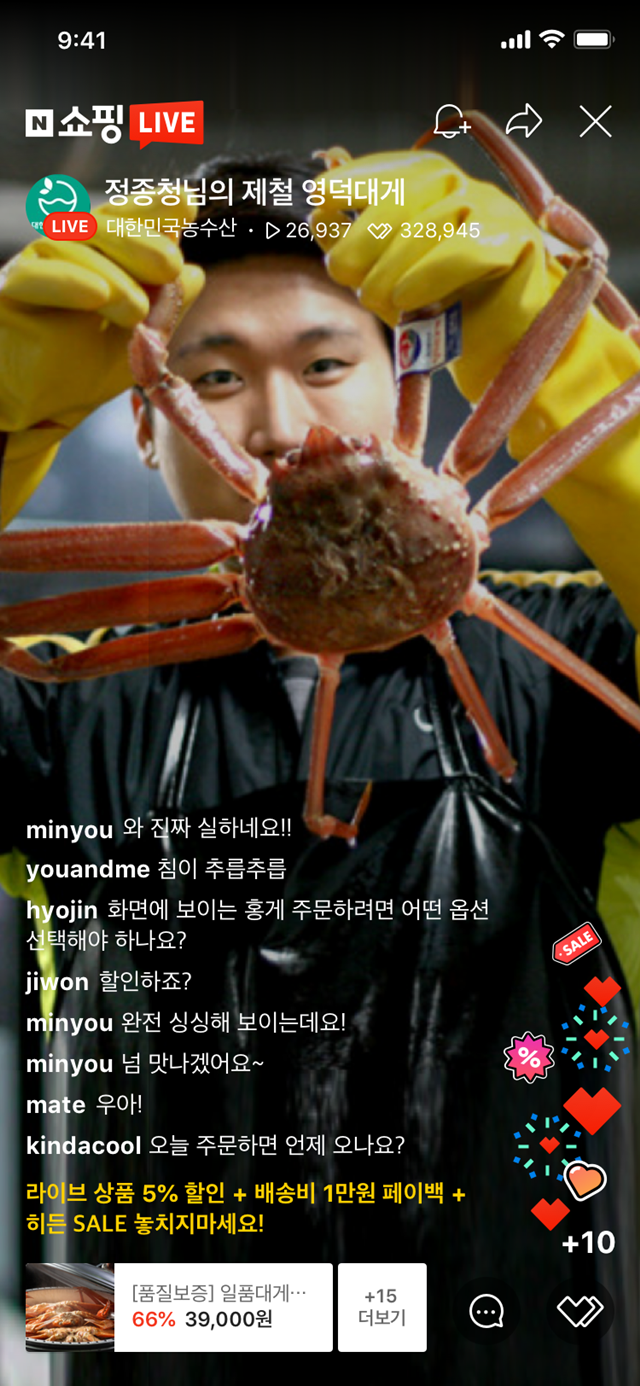This screenshot has width=640, height=1386.
Task: Open the 대한민국농수산 seller profile
Action: (x=170, y=229)
